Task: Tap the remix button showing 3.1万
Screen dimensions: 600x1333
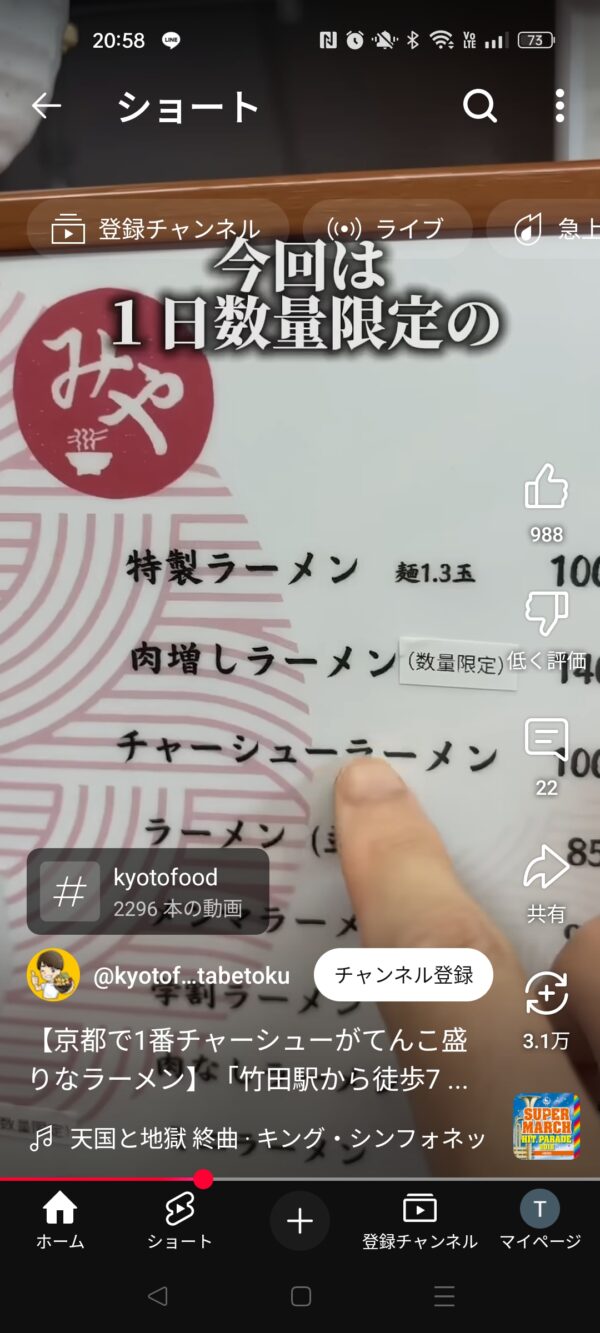Action: tap(546, 994)
